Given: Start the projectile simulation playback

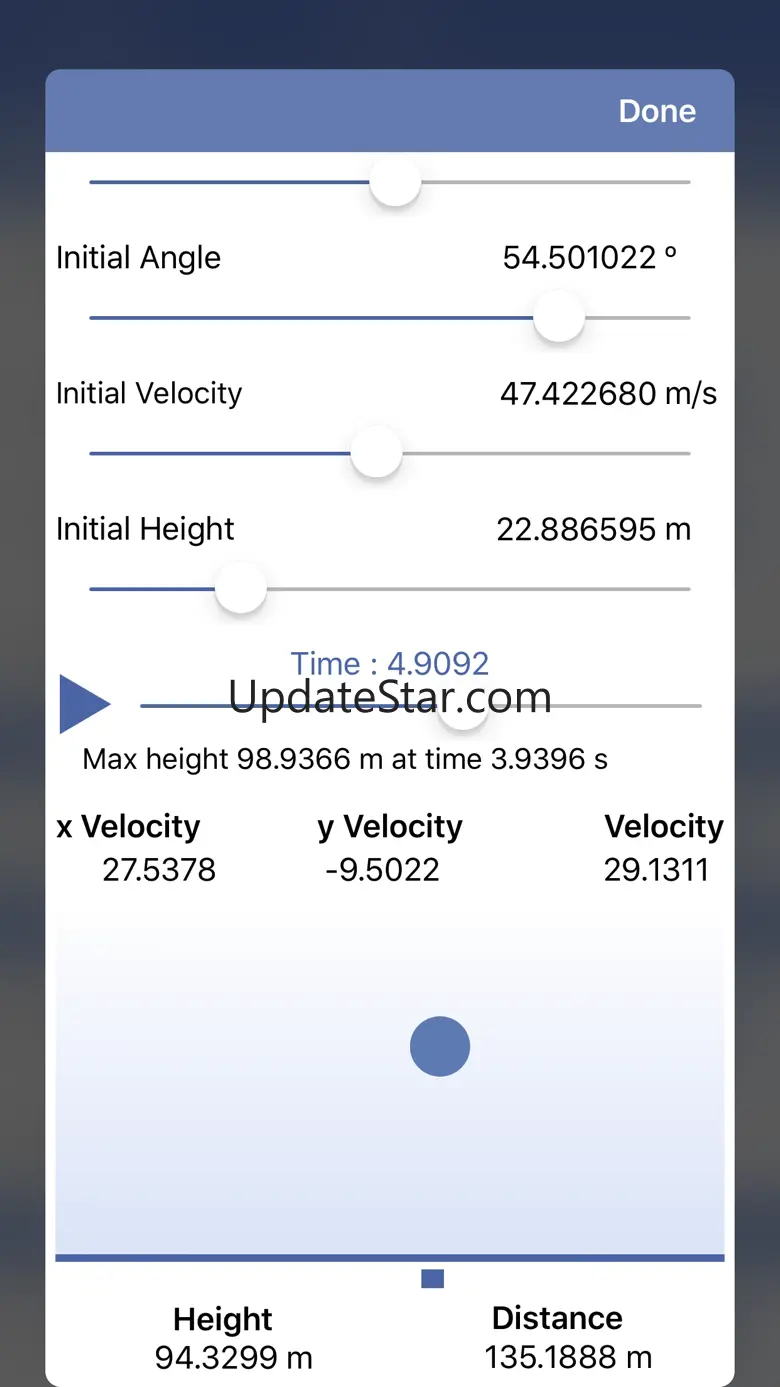Looking at the screenshot, I should (85, 704).
